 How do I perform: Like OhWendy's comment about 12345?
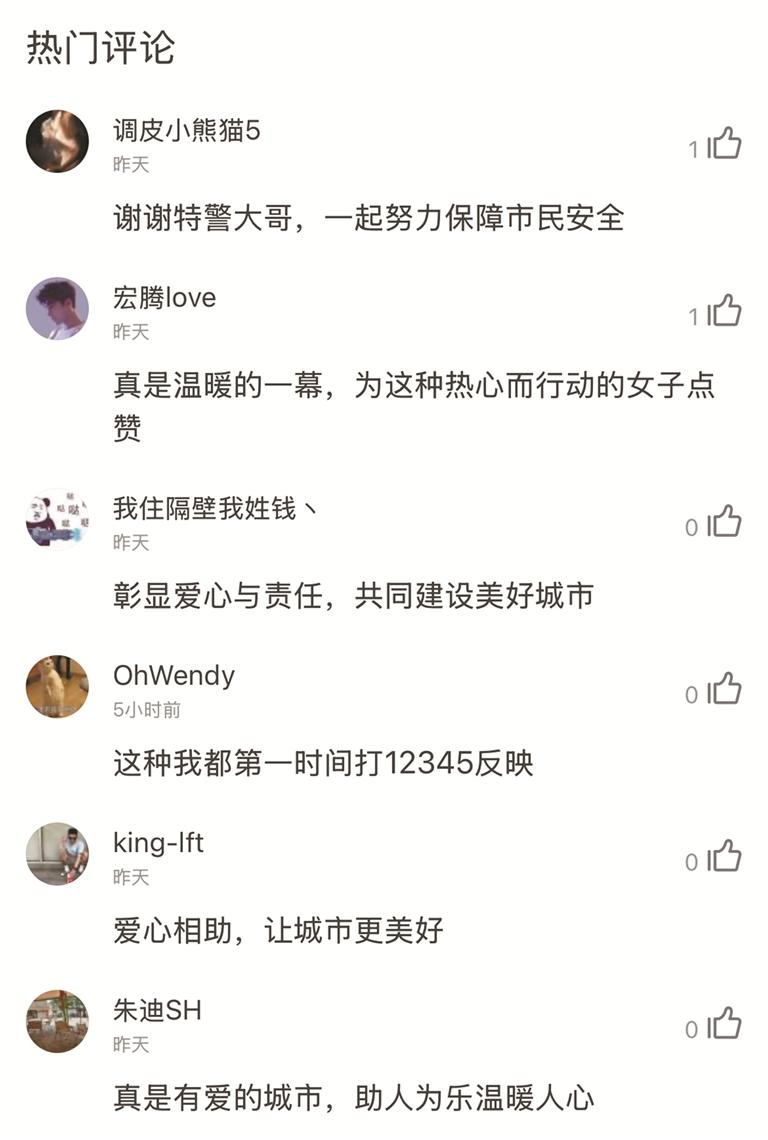point(725,690)
